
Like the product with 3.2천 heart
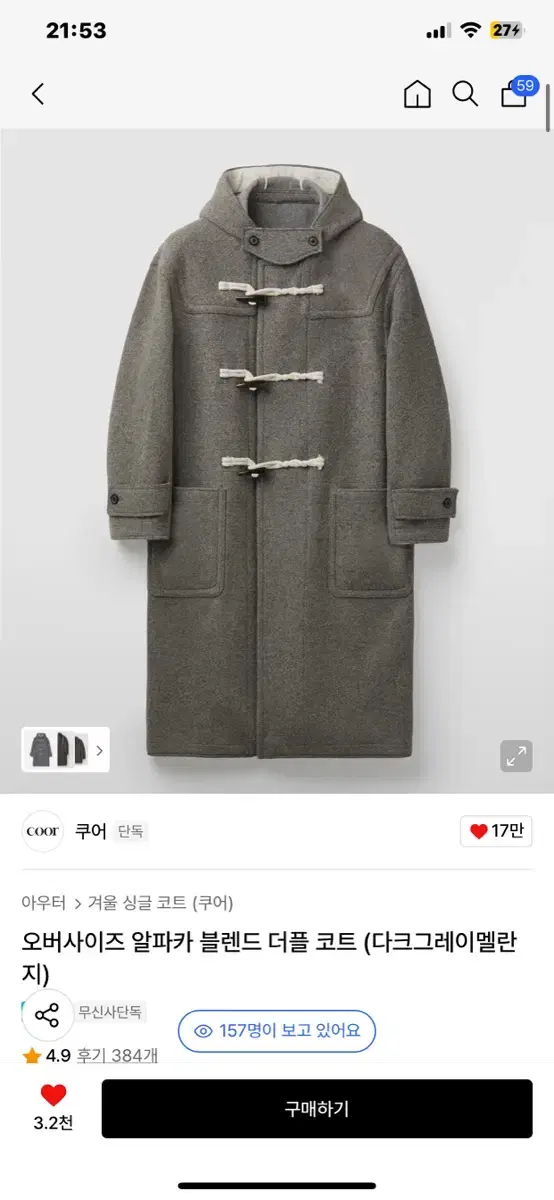52,1107
